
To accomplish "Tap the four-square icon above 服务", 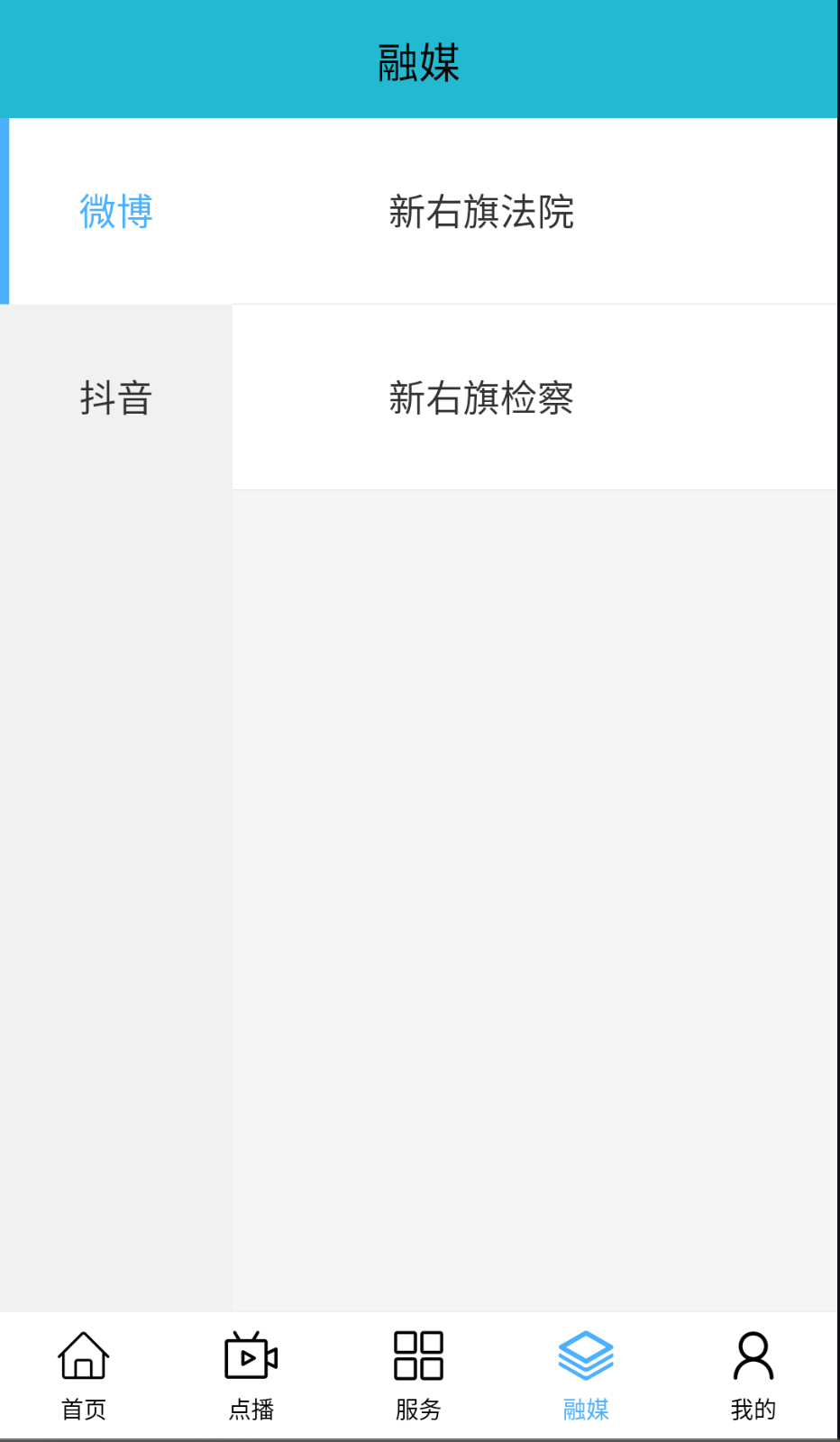I will pyautogui.click(x=419, y=1354).
